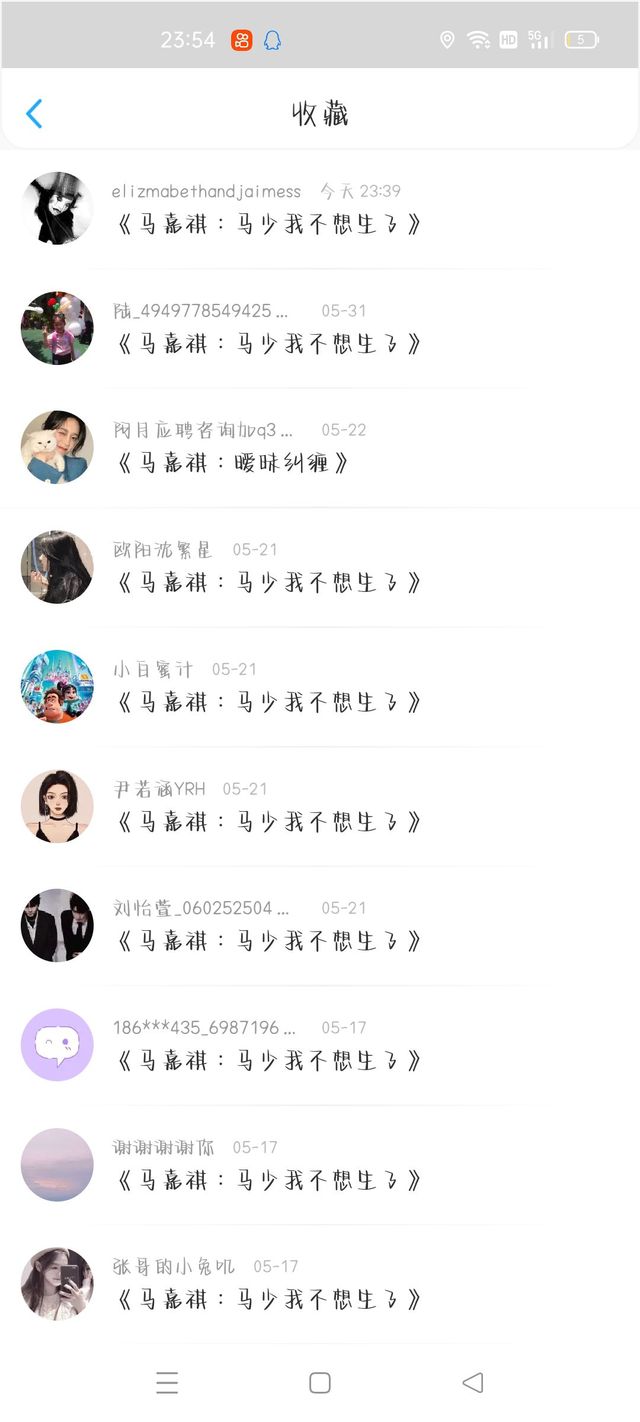The height and width of the screenshot is (1422, 640).
Task: Open the favorite from 刘怡萱_060252504
Action: [320, 925]
